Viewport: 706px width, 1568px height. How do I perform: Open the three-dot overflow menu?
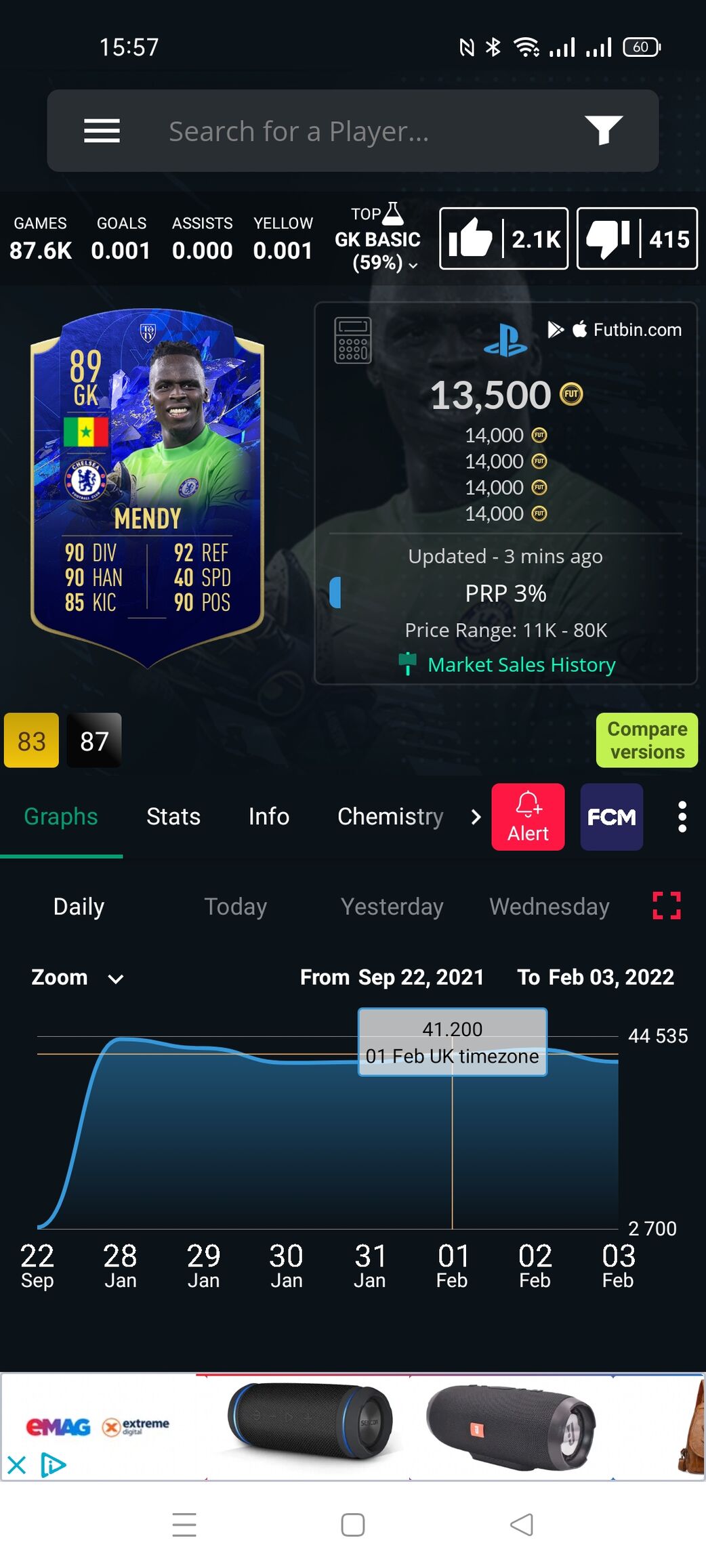click(x=682, y=817)
